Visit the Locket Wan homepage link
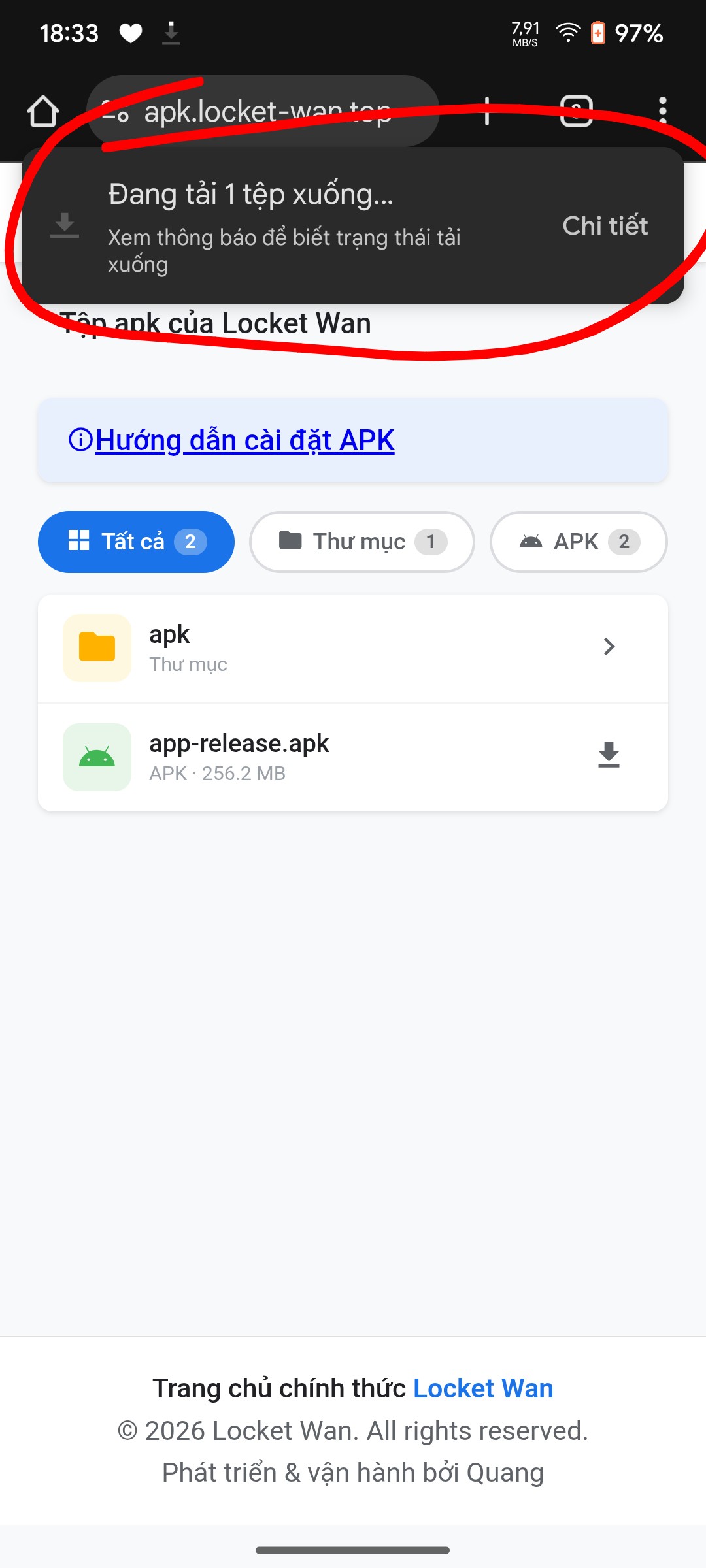706x1568 pixels. [483, 1388]
